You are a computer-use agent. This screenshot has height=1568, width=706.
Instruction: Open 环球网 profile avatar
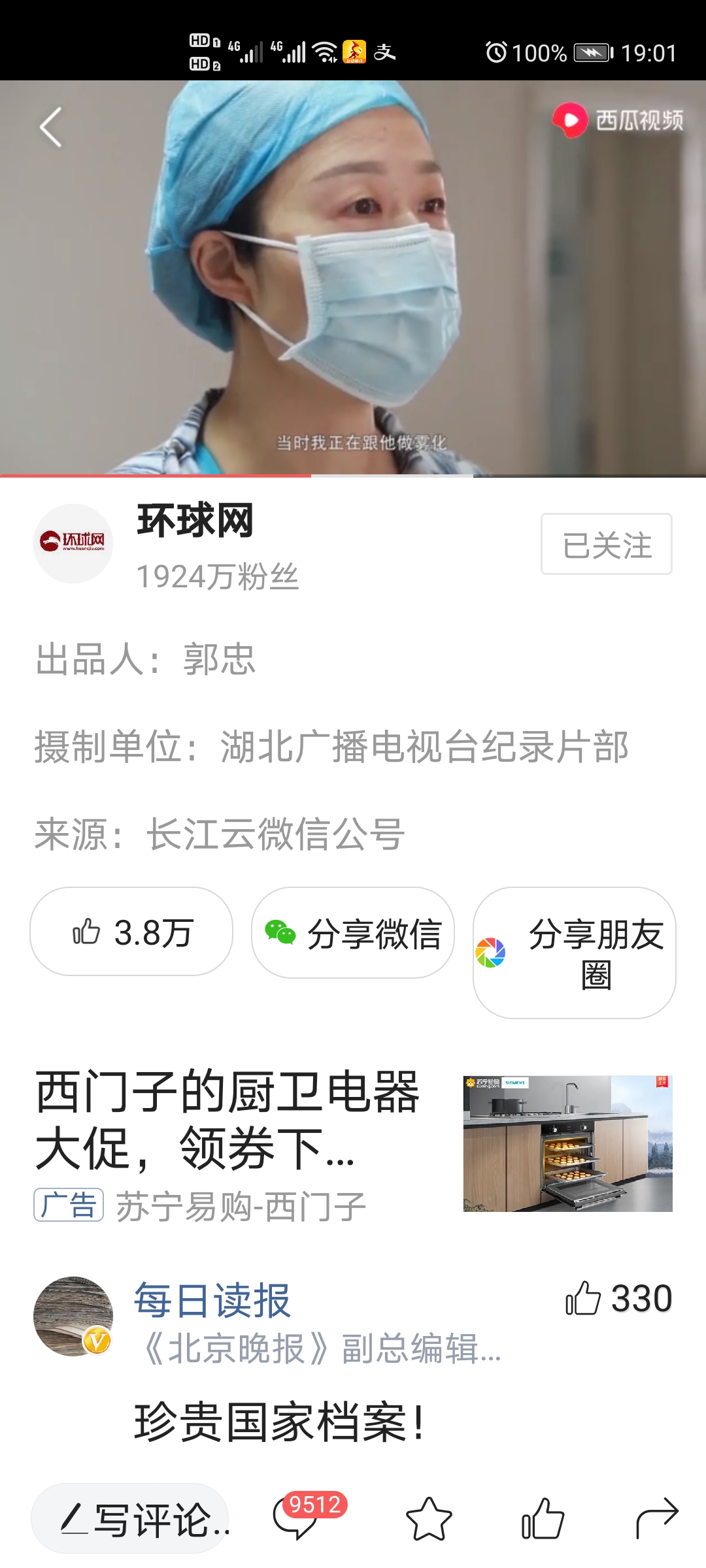click(x=73, y=543)
